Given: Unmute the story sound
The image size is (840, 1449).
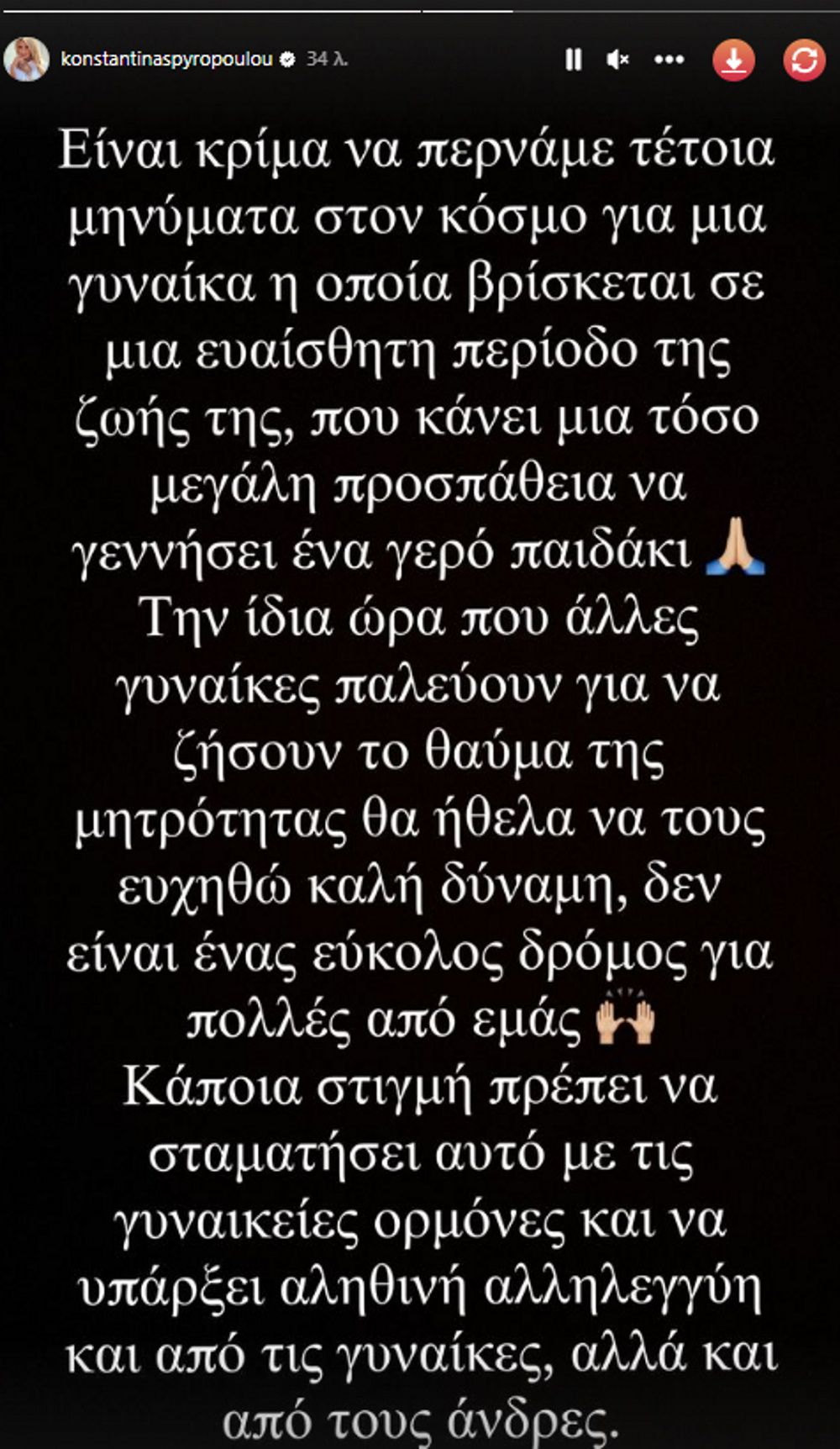Looking at the screenshot, I should tap(618, 60).
